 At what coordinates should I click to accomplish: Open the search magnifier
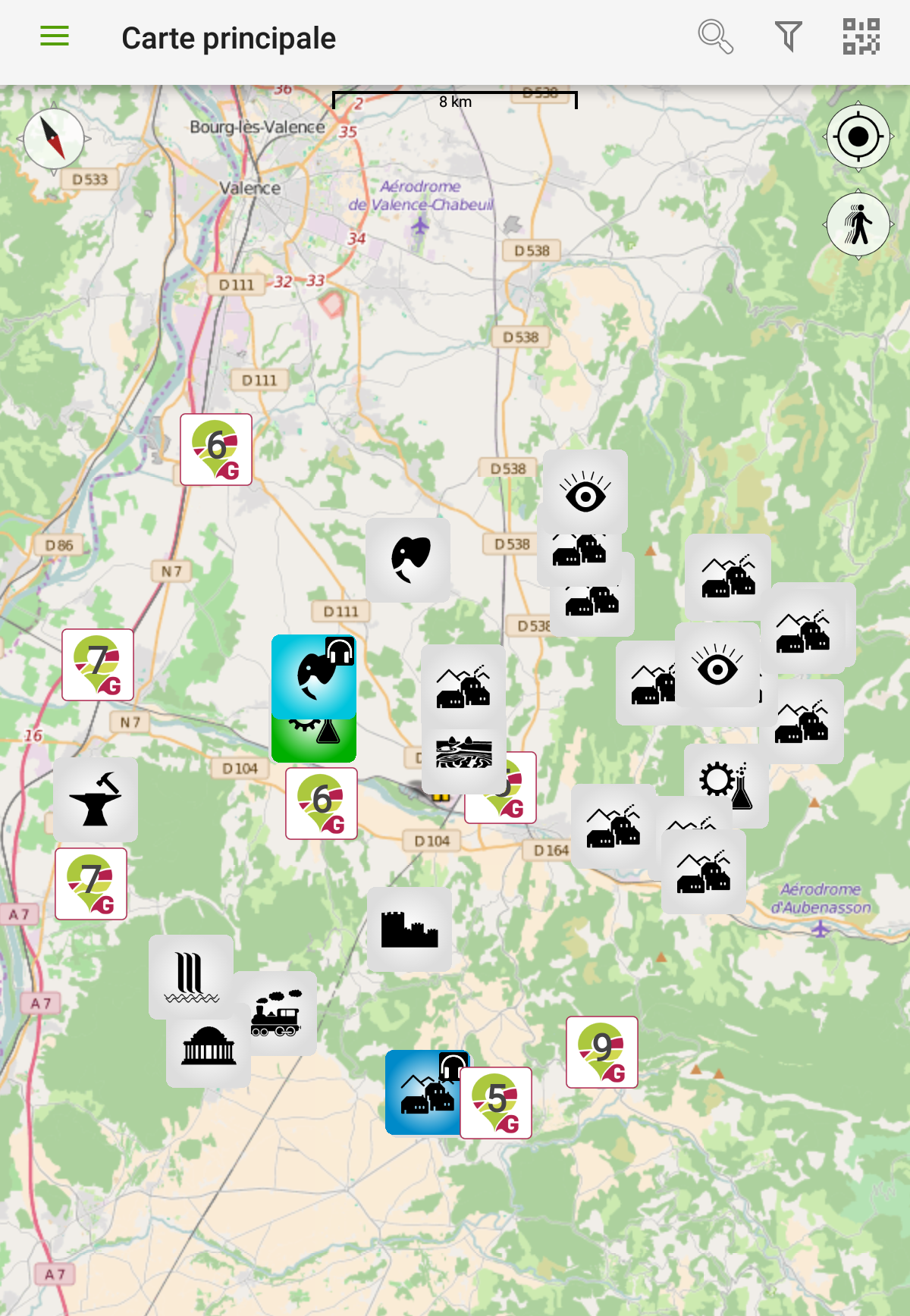click(715, 36)
